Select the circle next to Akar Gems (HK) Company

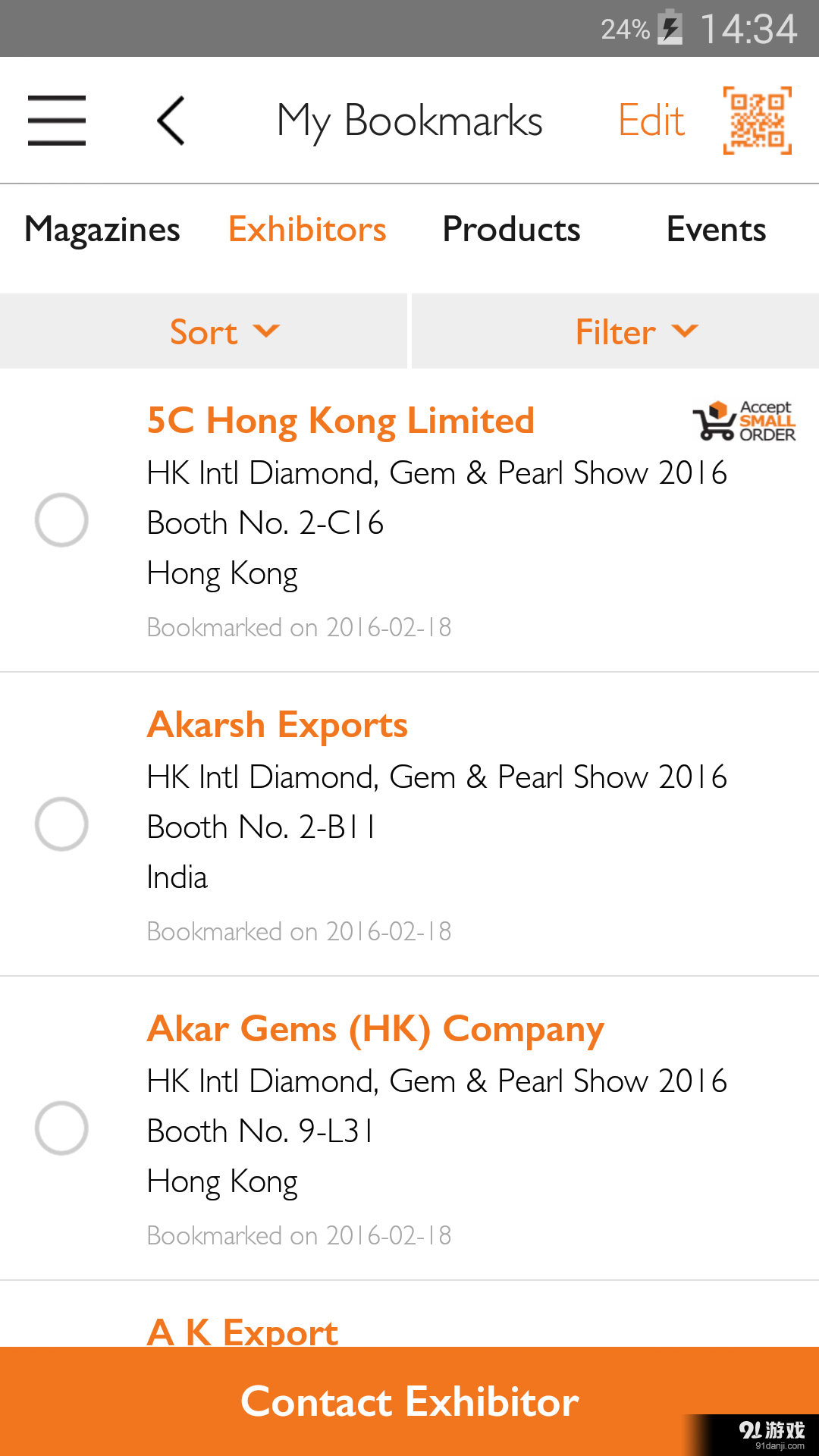coord(61,1128)
